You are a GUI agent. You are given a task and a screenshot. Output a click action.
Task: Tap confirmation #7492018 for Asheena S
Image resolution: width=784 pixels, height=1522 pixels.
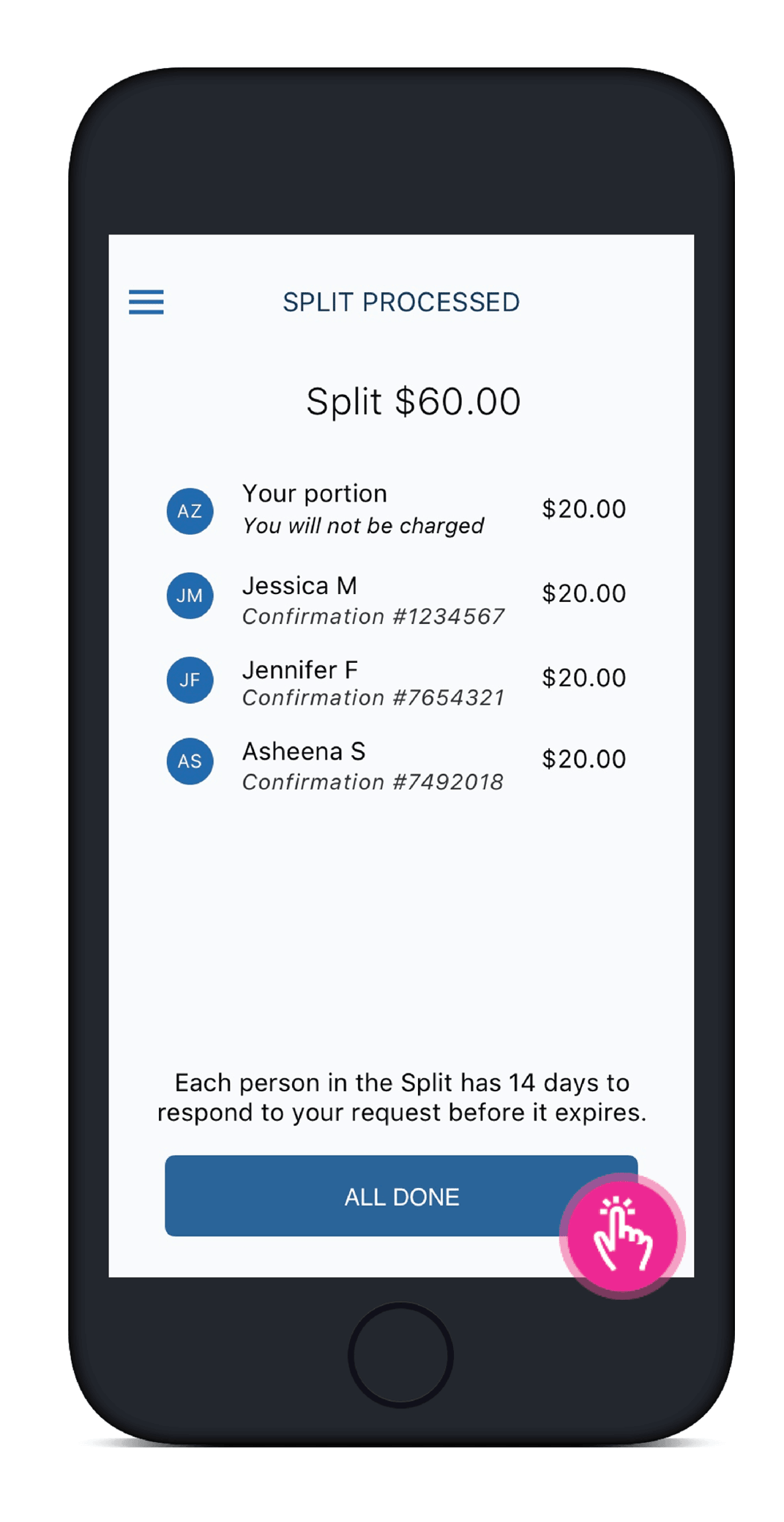coord(373,782)
